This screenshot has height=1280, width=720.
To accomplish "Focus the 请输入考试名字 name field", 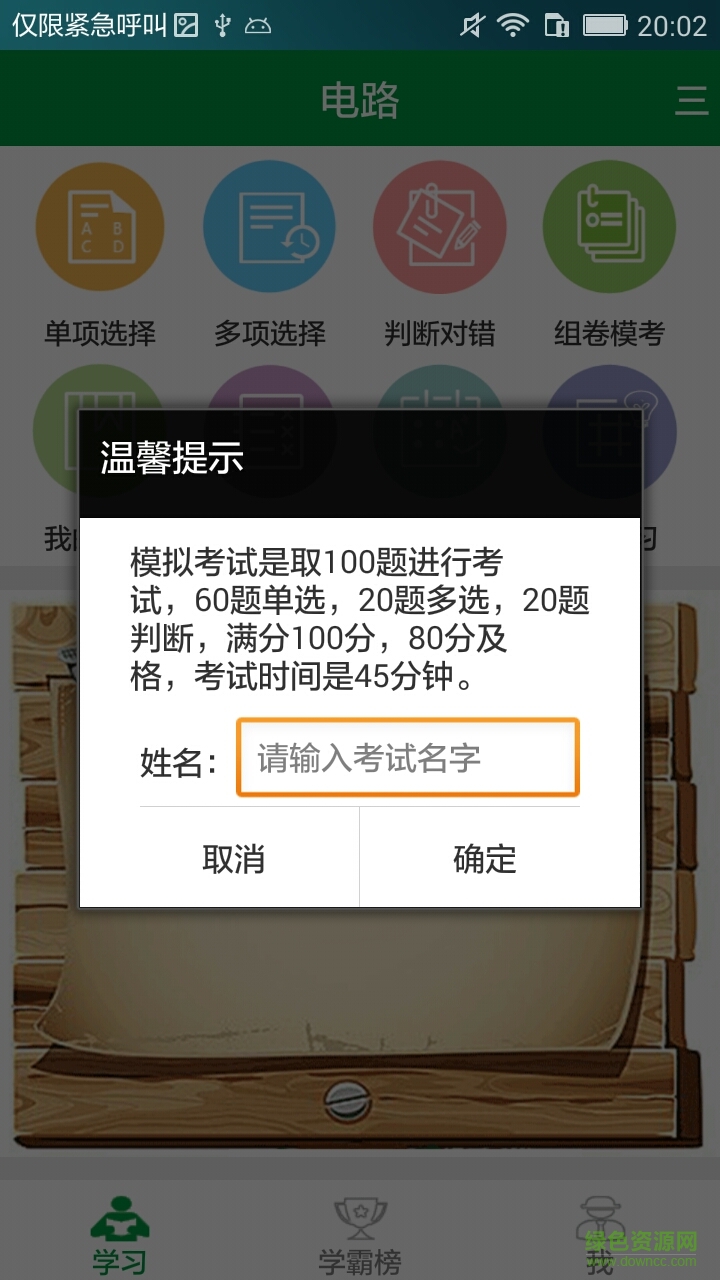I will (x=408, y=758).
